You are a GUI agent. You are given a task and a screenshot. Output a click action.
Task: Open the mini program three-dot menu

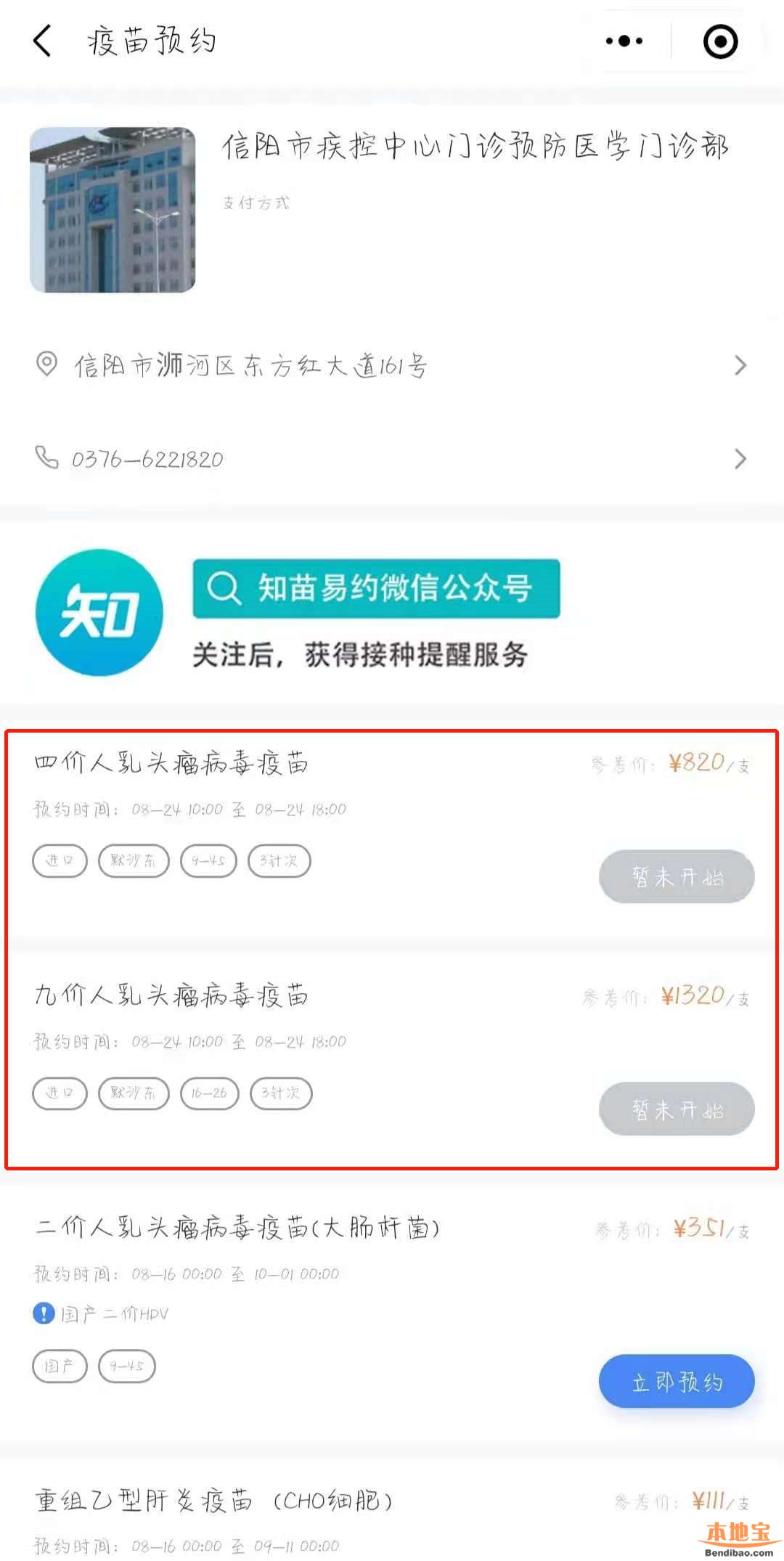click(x=624, y=41)
